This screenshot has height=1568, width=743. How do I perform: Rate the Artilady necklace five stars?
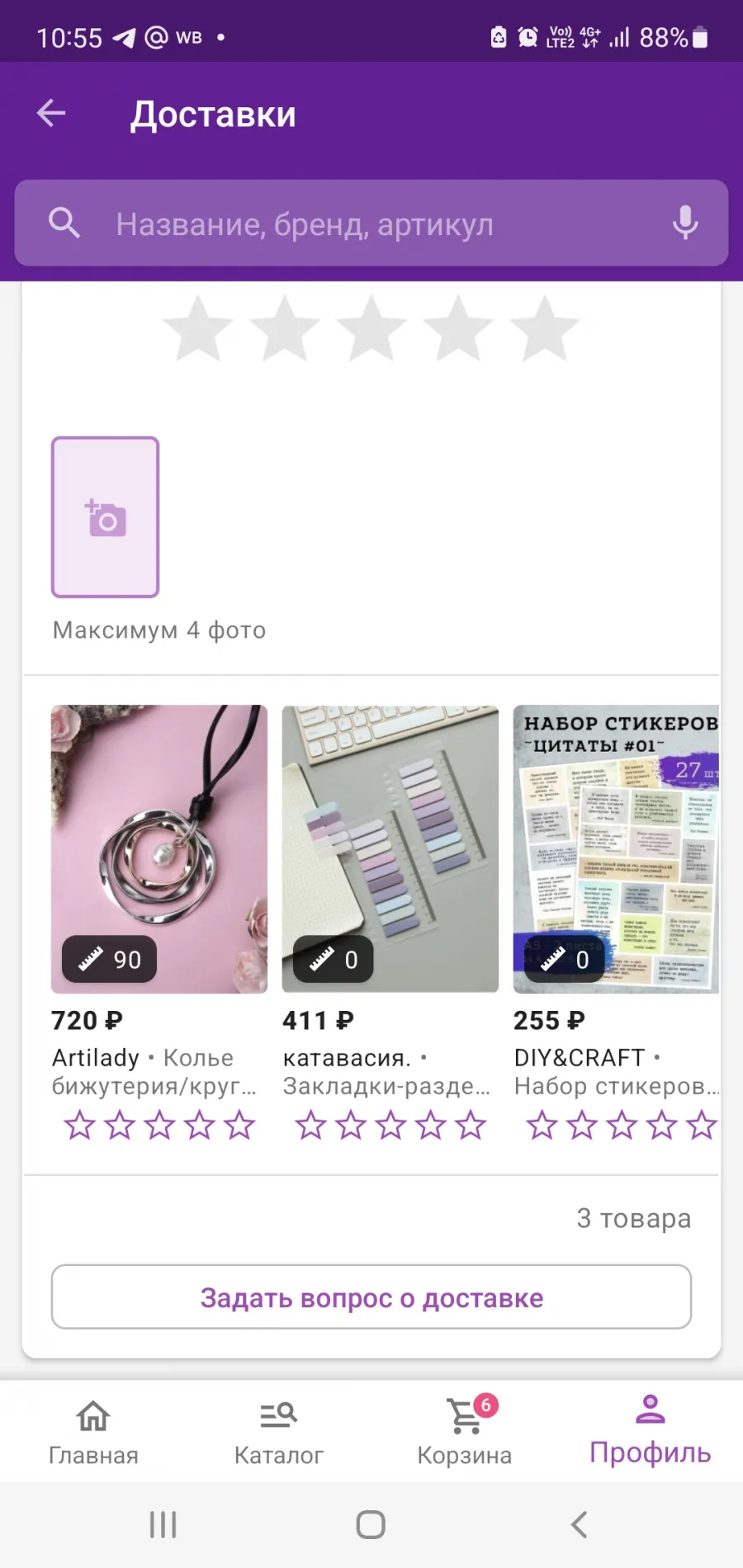pyautogui.click(x=239, y=1125)
